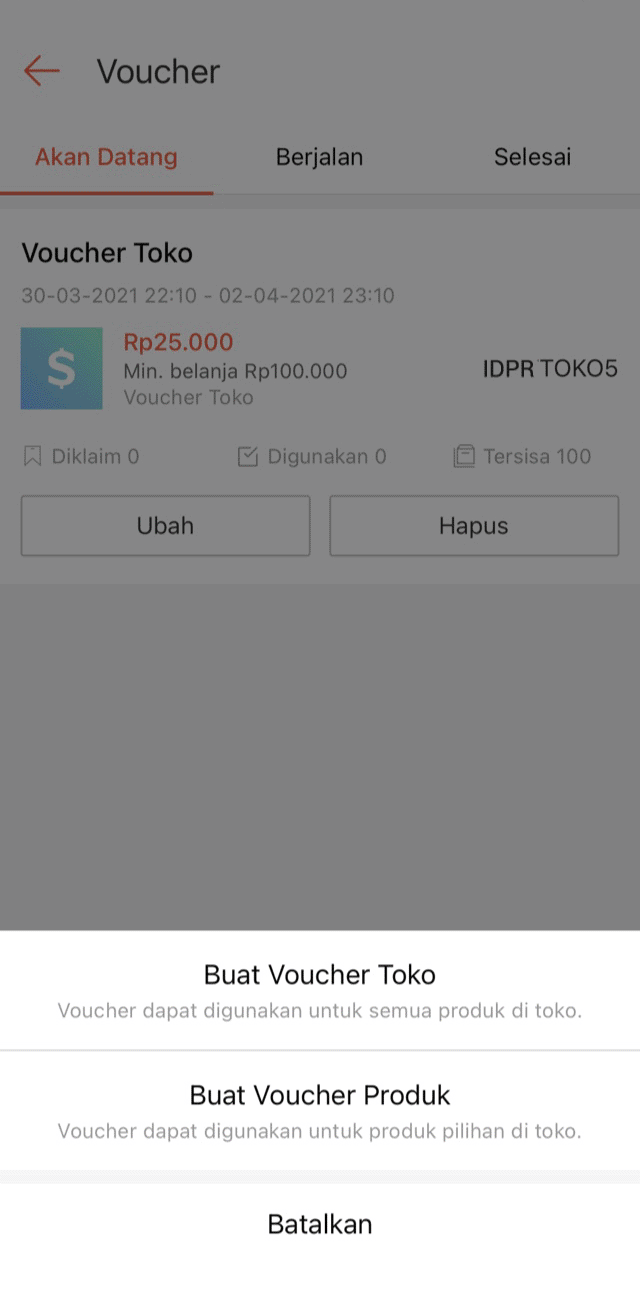Switch to the Selesai tab
The width and height of the screenshot is (640, 1291).
point(532,157)
